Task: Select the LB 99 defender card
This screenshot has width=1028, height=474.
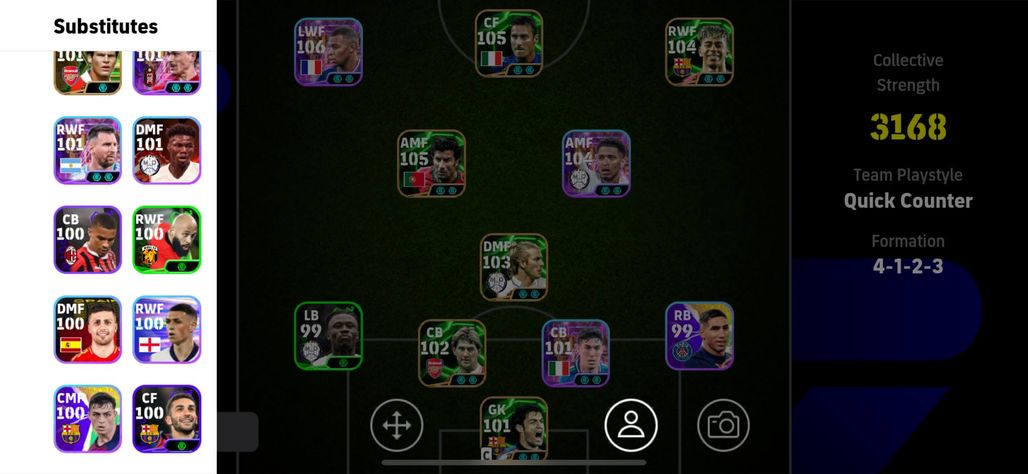Action: (x=328, y=336)
